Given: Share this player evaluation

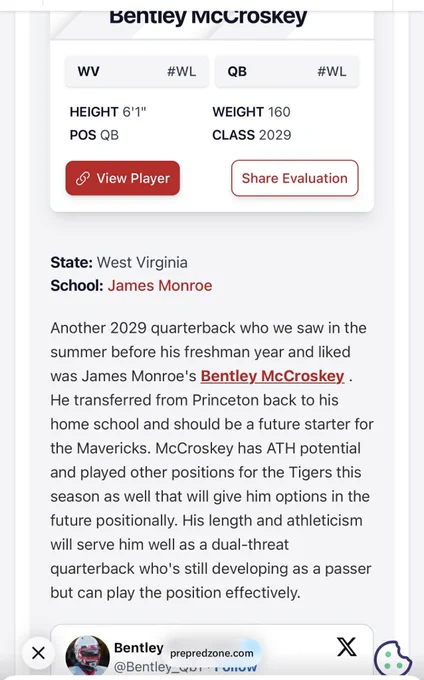Looking at the screenshot, I should [x=295, y=178].
